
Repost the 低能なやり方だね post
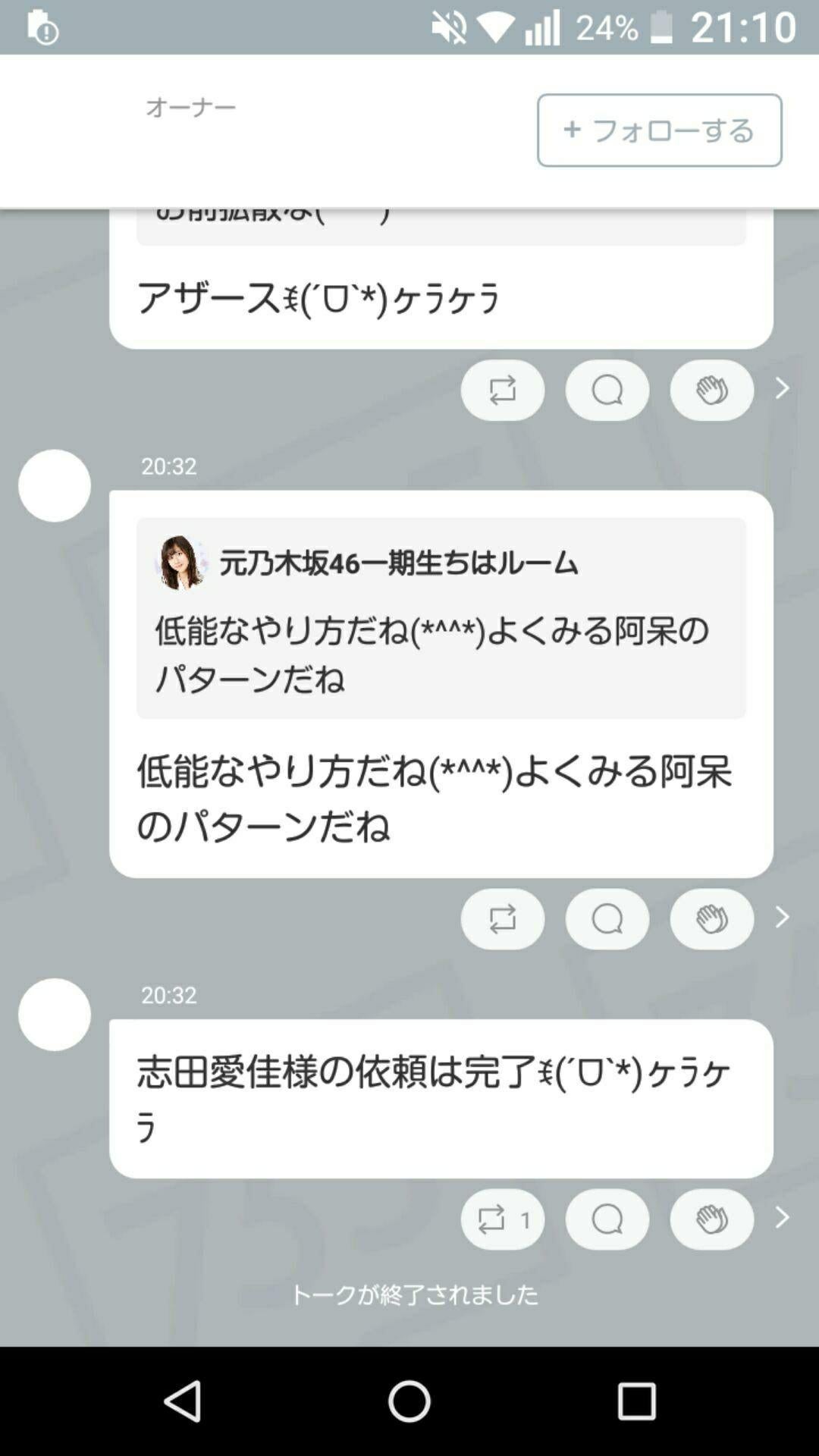click(x=502, y=918)
